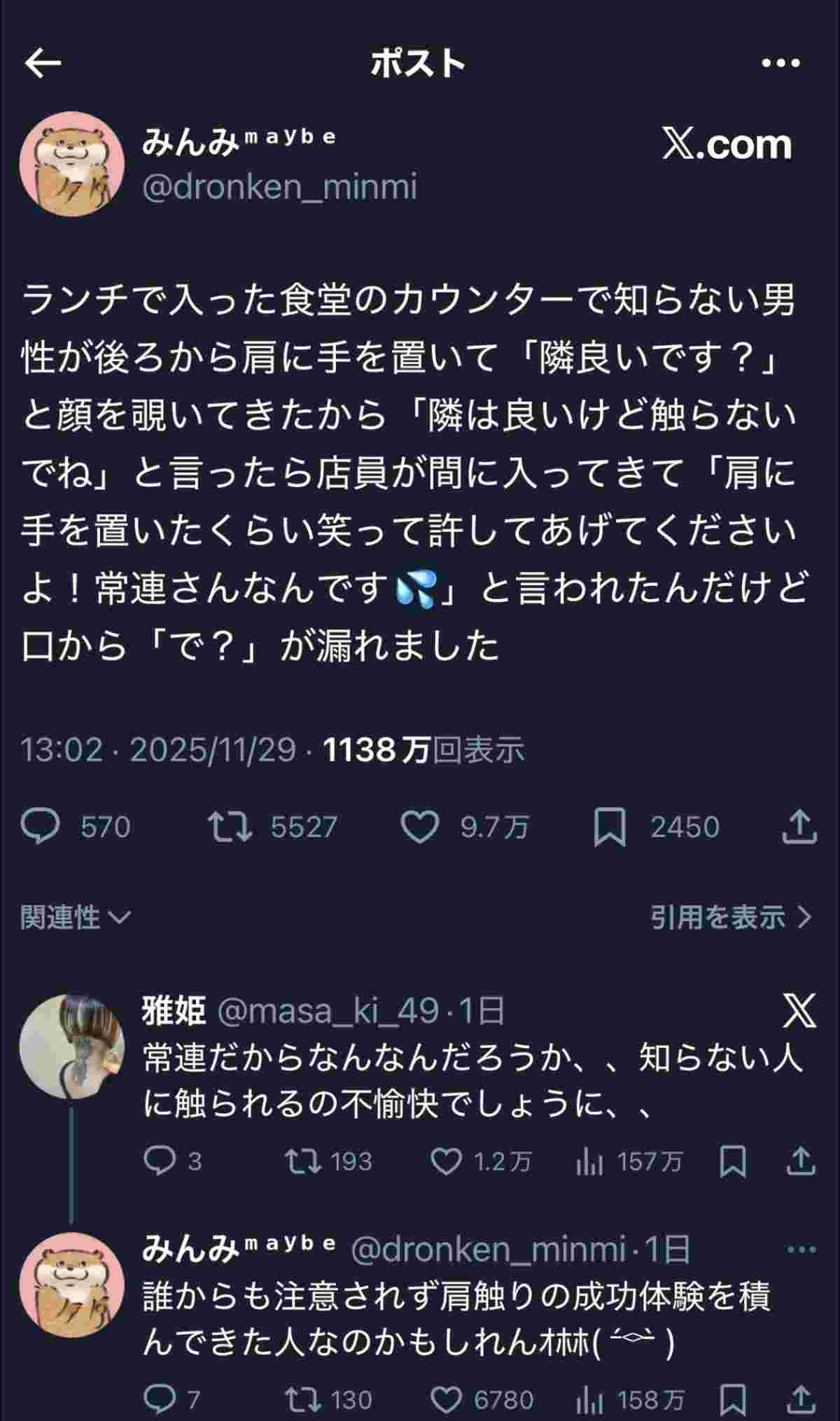Open 雅姫's profile avatar

(x=72, y=1046)
